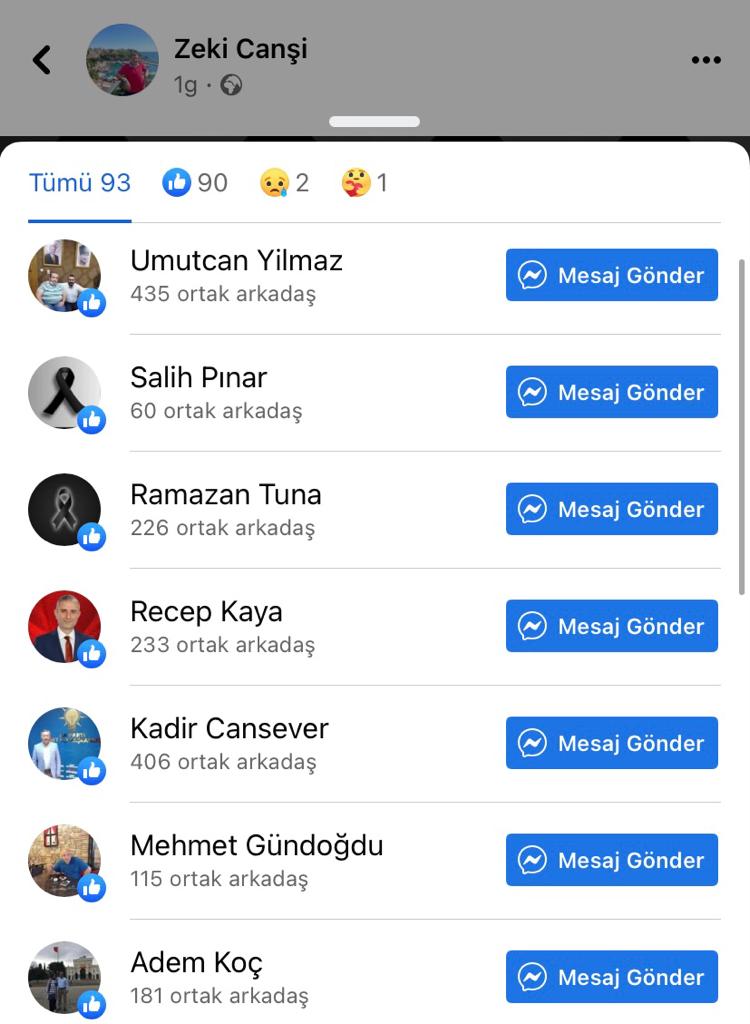
Task: Go back using the top-left arrow
Action: click(x=42, y=60)
